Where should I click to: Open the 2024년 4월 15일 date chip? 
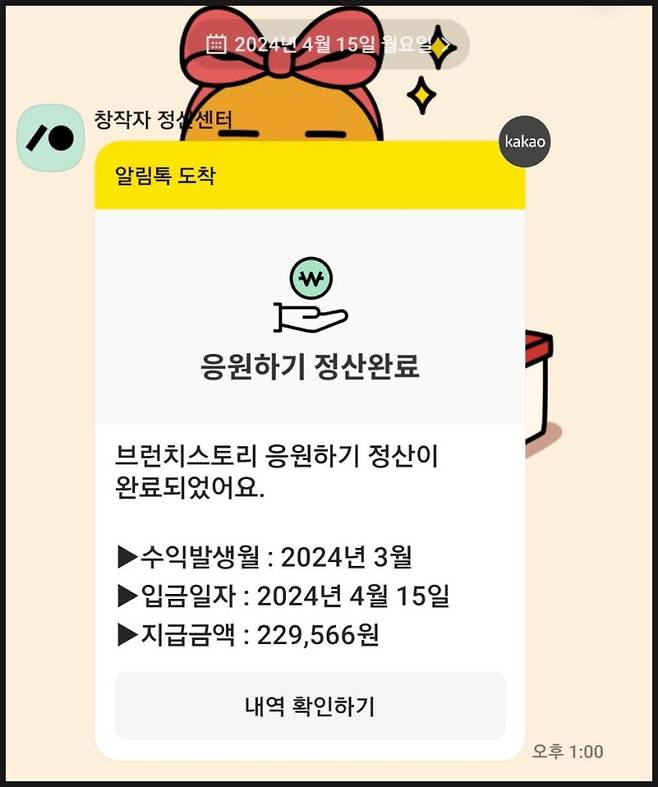pos(330,44)
